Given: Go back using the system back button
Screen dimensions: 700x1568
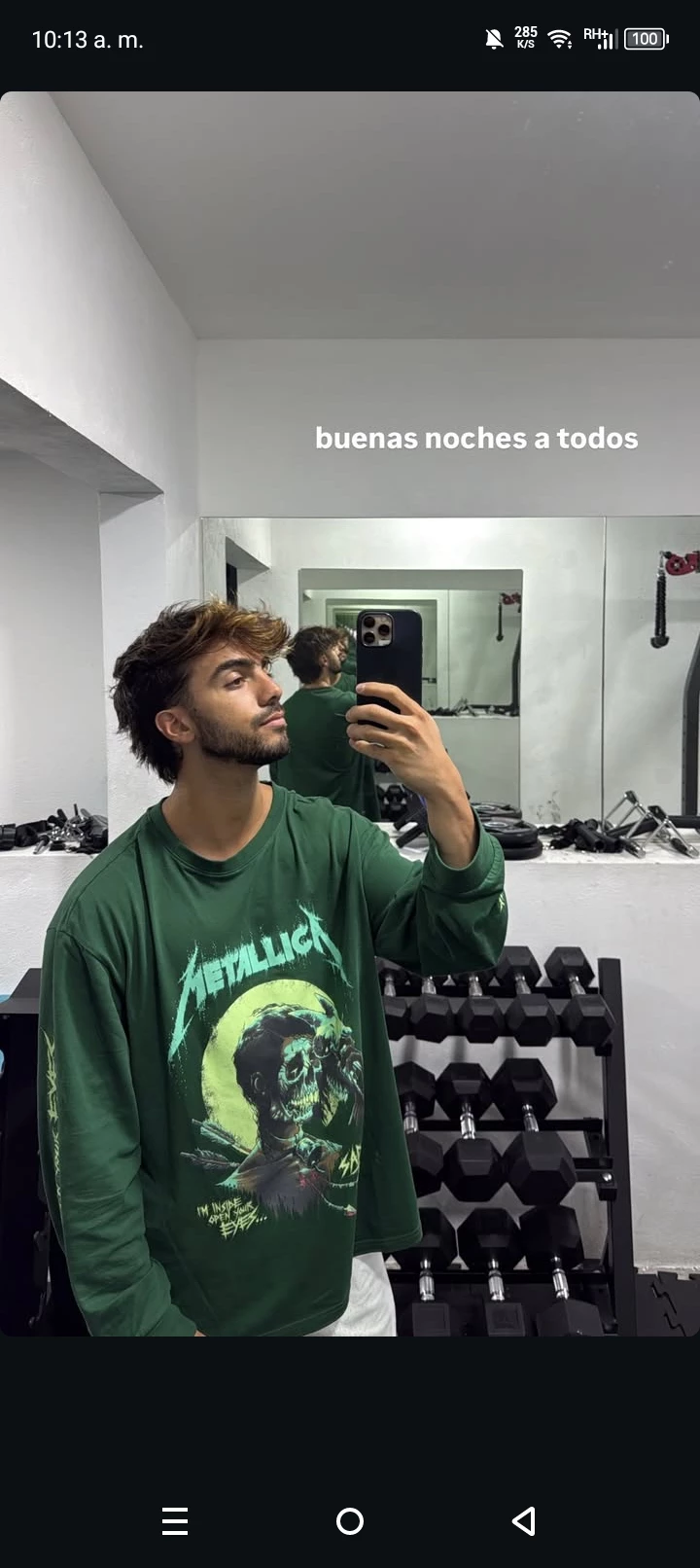Looking at the screenshot, I should (524, 1520).
